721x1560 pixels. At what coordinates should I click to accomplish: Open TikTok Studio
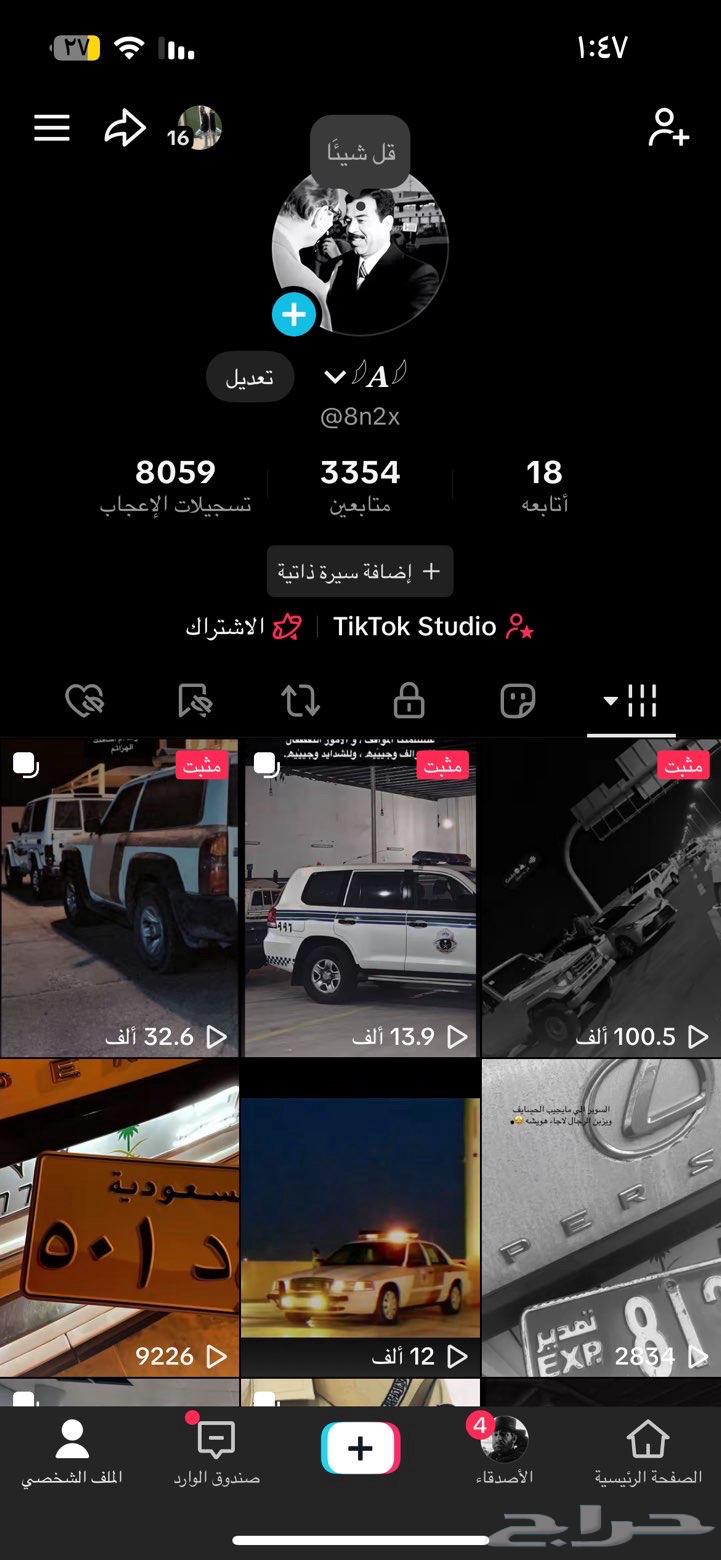pyautogui.click(x=417, y=626)
